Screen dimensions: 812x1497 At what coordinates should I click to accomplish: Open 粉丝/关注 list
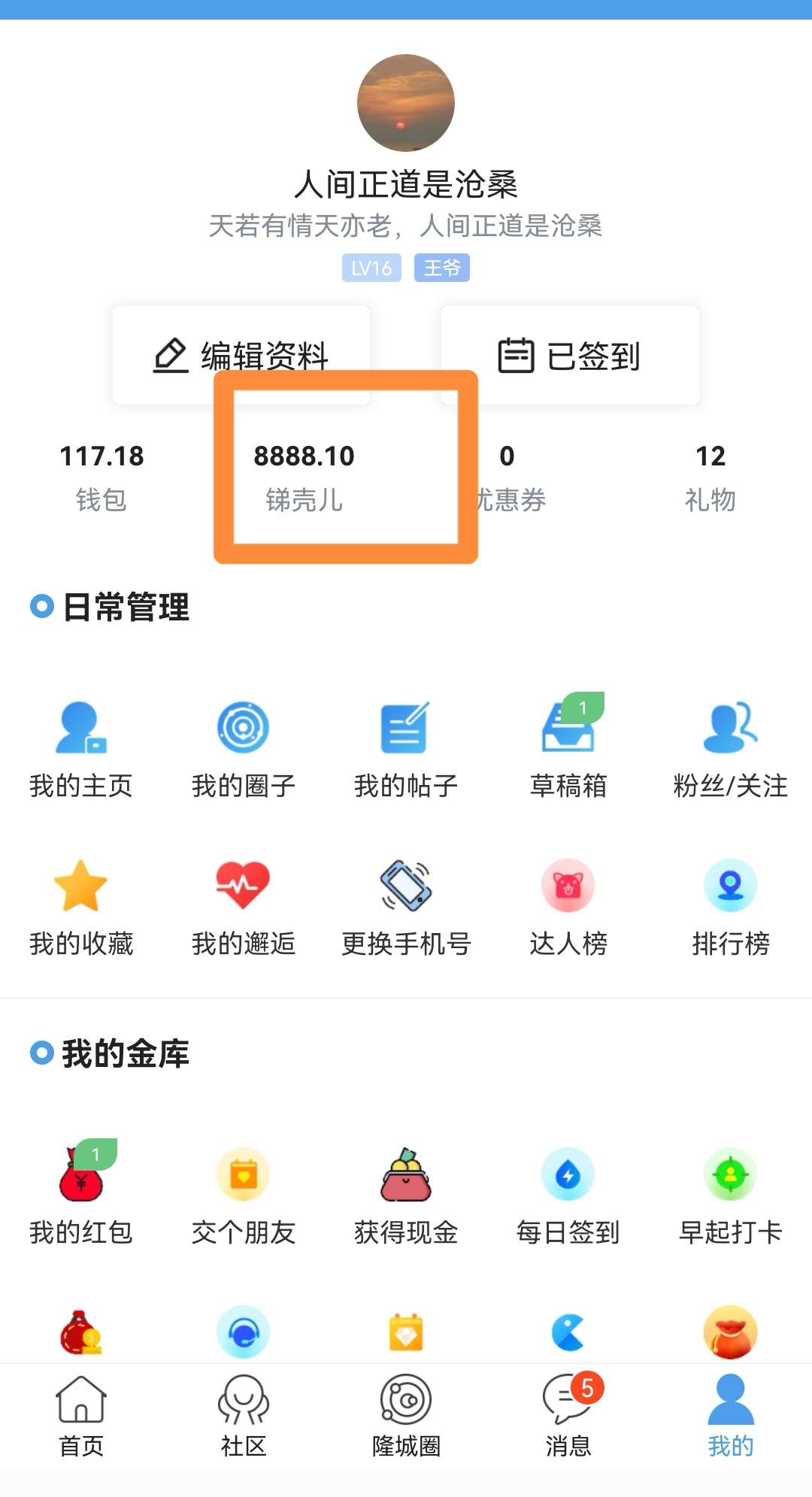pyautogui.click(x=730, y=750)
